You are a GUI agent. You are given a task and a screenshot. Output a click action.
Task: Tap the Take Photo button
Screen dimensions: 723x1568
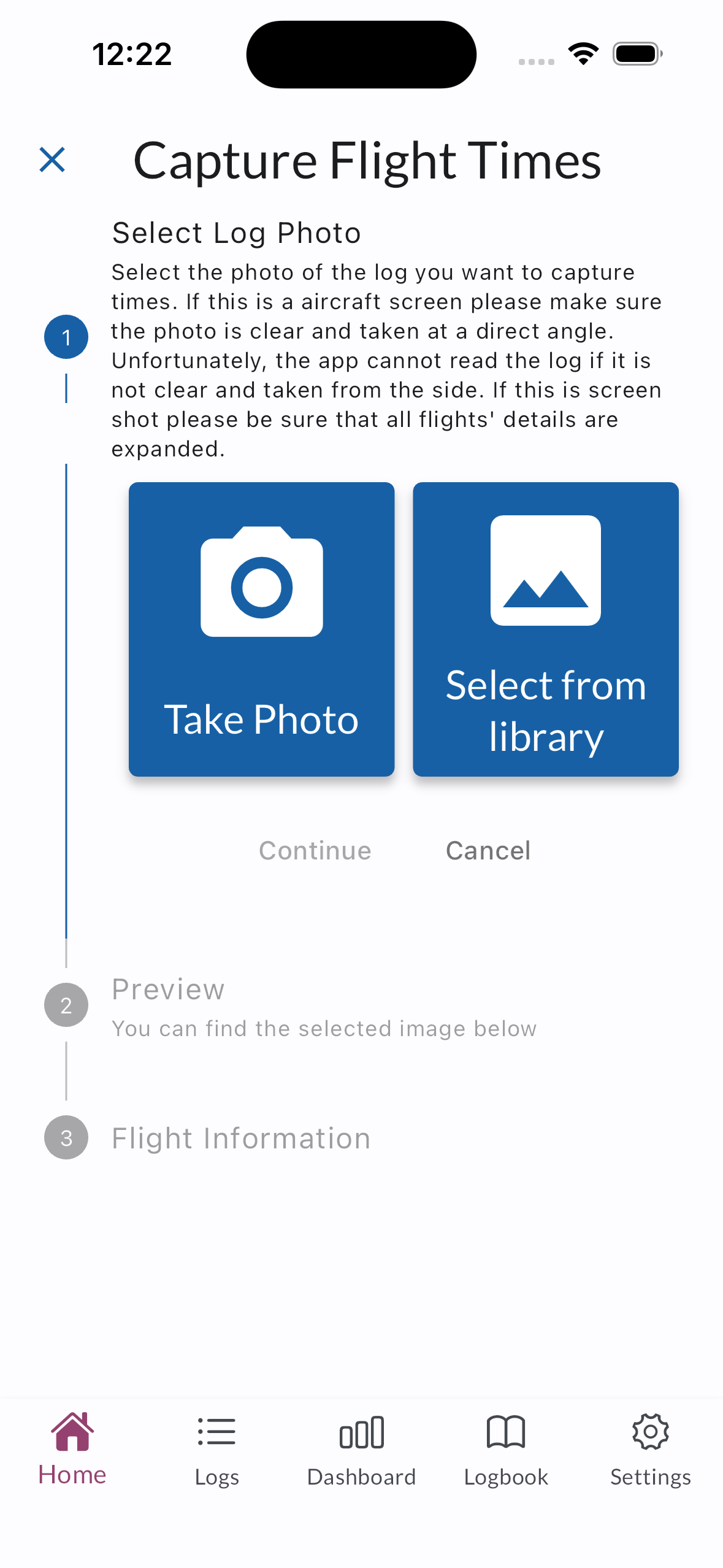[x=261, y=629]
